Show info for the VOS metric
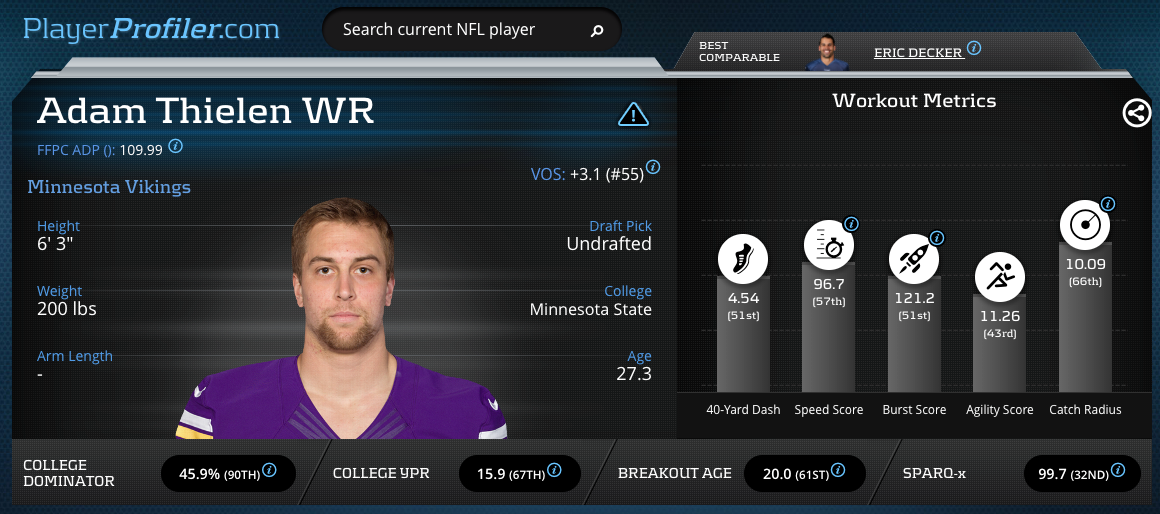The height and width of the screenshot is (514, 1160). [653, 167]
